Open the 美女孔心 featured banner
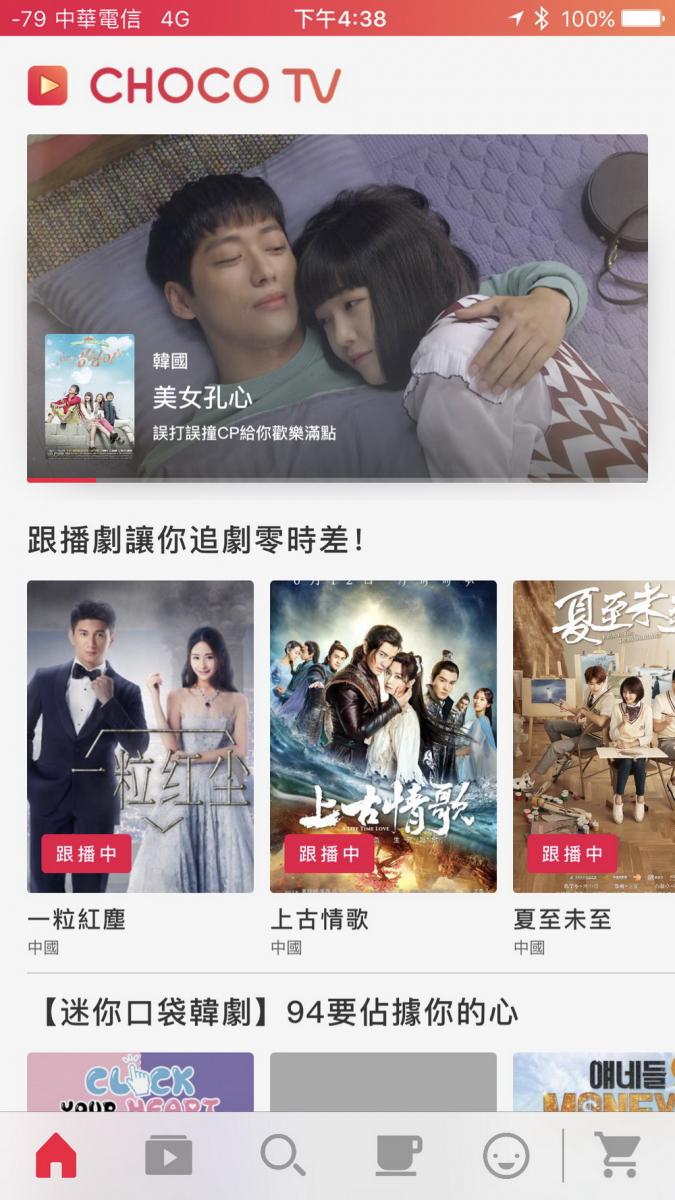Viewport: 675px width, 1200px height. (337, 308)
